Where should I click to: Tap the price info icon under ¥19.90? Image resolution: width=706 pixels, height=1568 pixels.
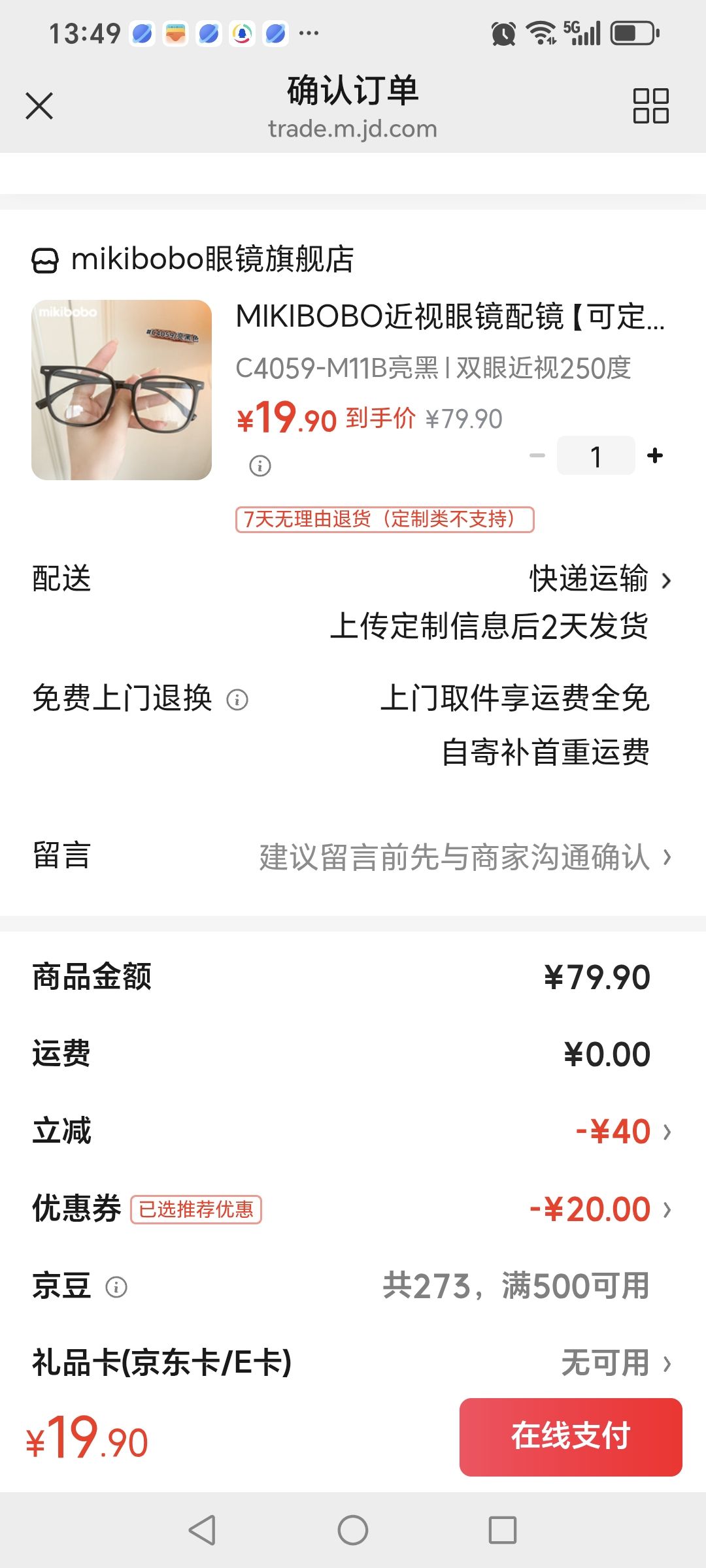pyautogui.click(x=260, y=466)
